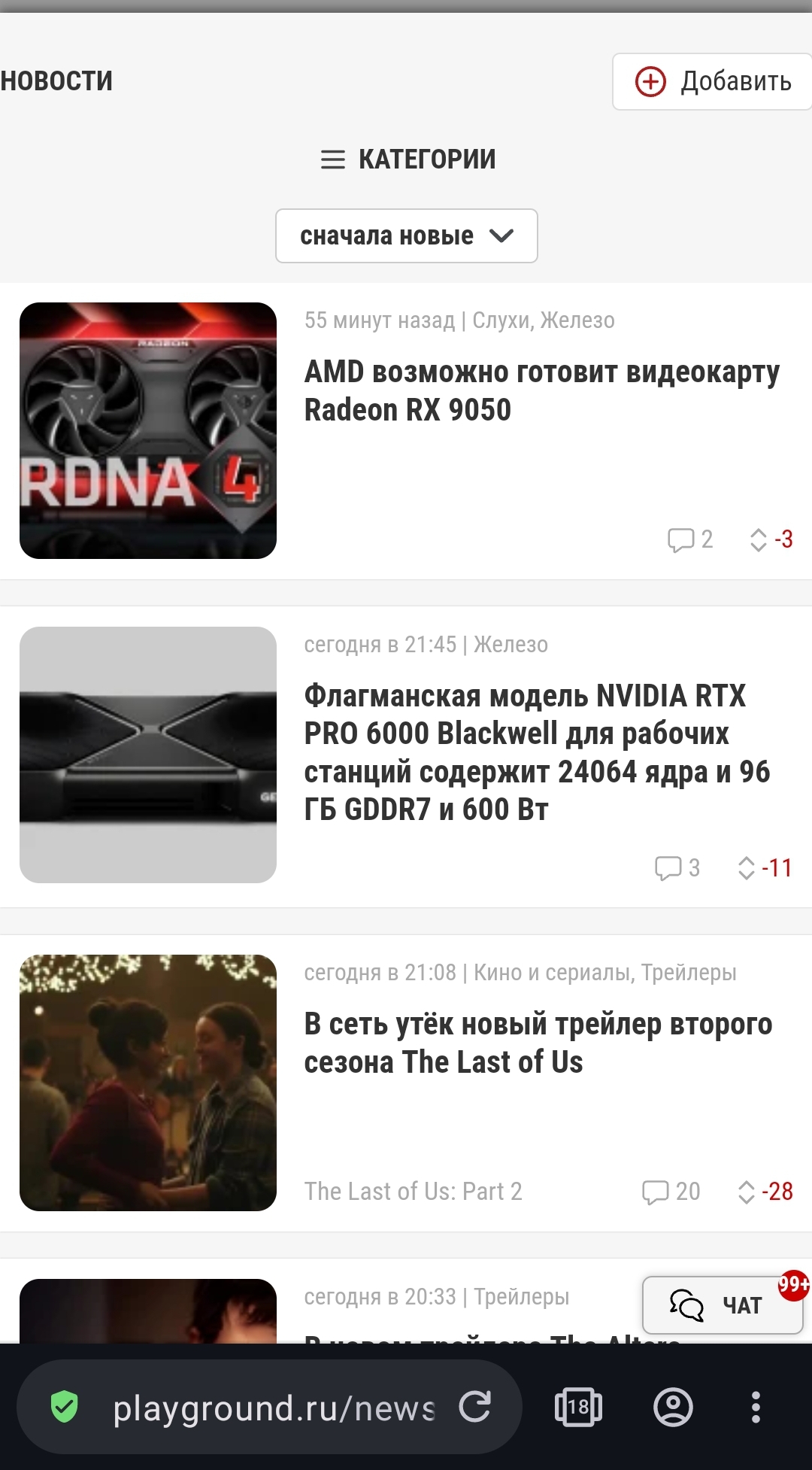
Task: Open the сначала новые sort dropdown
Action: pos(406,236)
